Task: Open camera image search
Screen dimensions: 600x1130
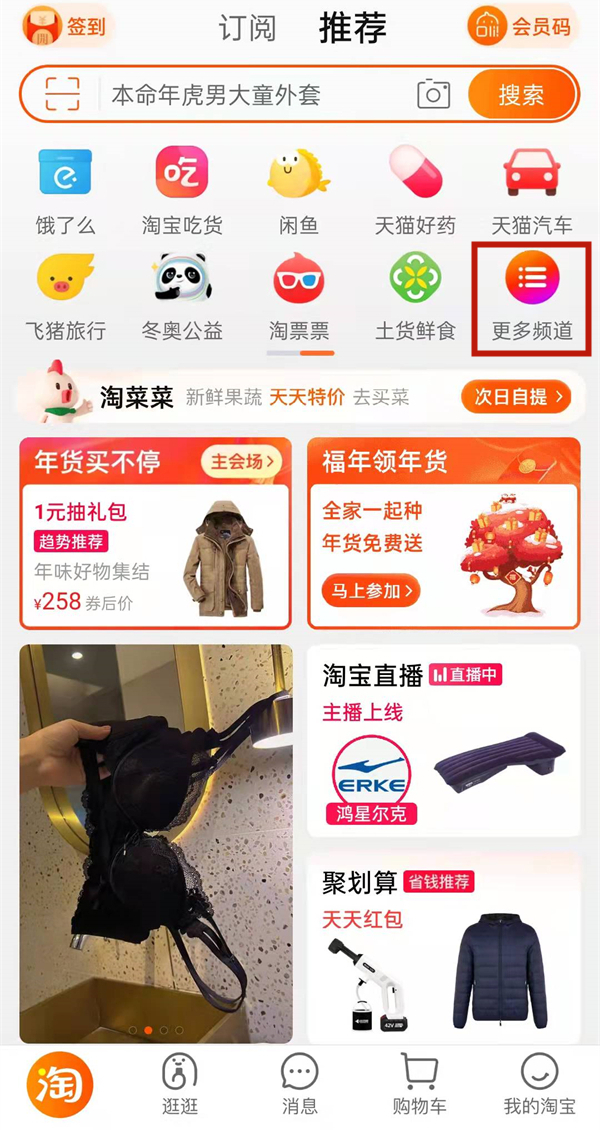Action: (x=433, y=95)
